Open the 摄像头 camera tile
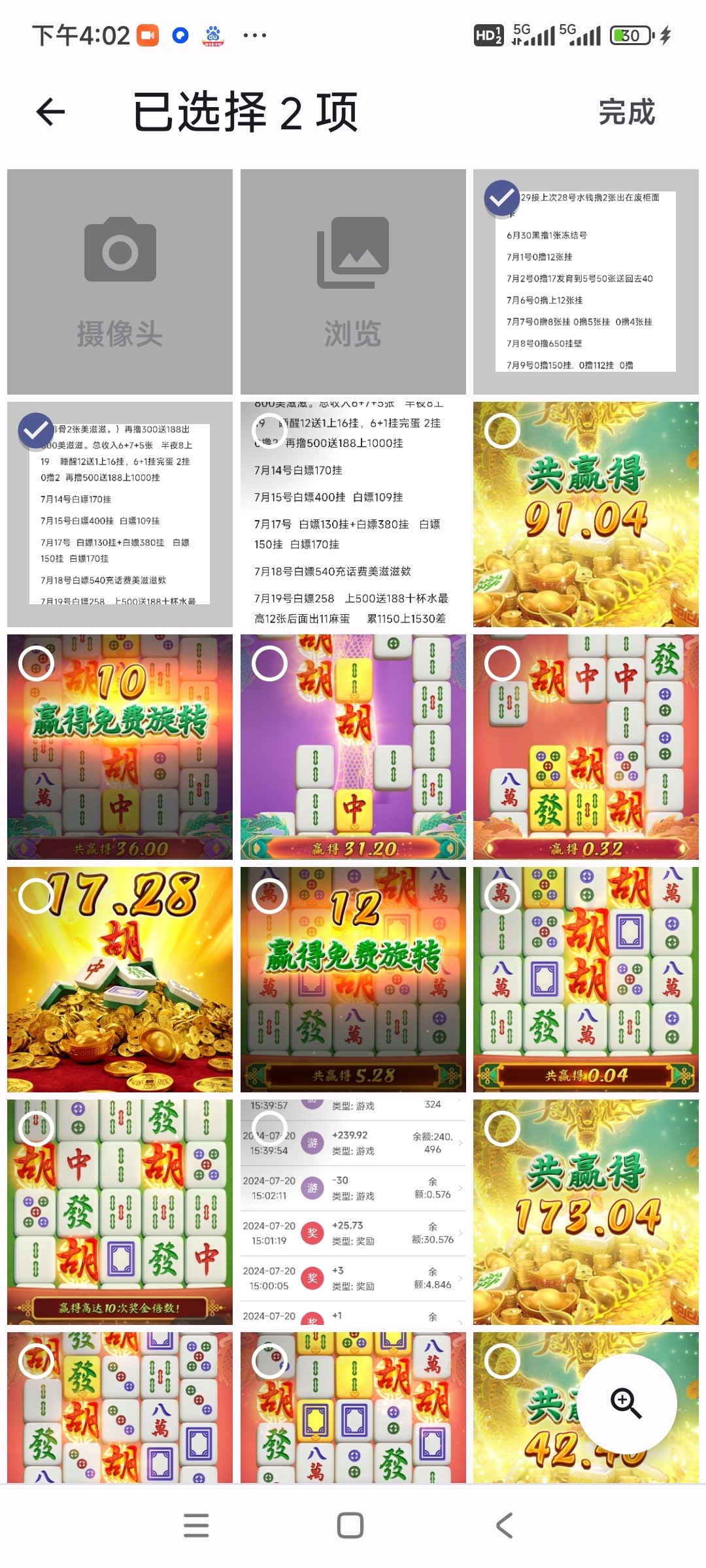This screenshot has height=1568, width=706. pos(120,282)
